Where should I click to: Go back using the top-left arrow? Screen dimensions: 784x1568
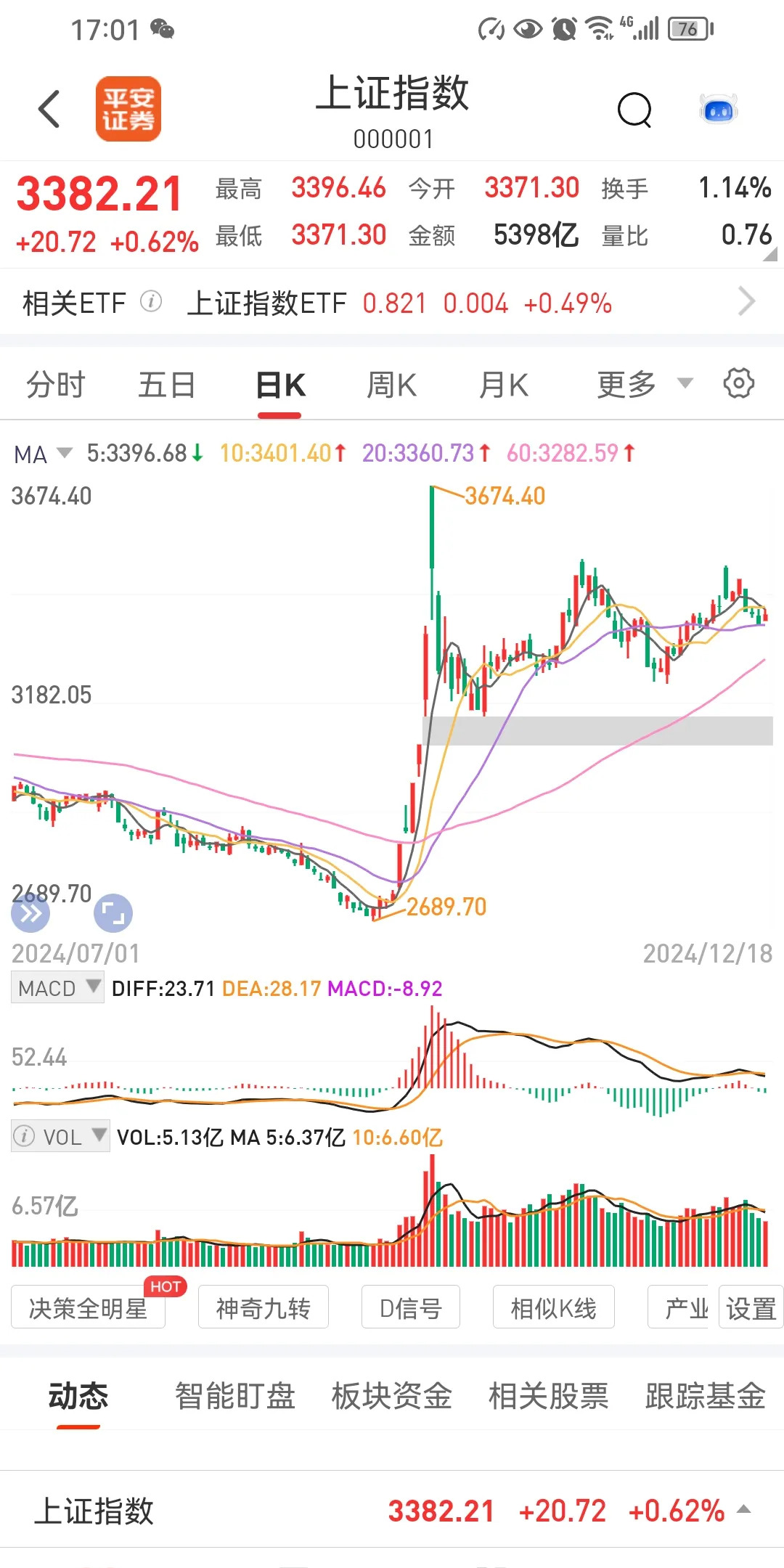click(49, 110)
